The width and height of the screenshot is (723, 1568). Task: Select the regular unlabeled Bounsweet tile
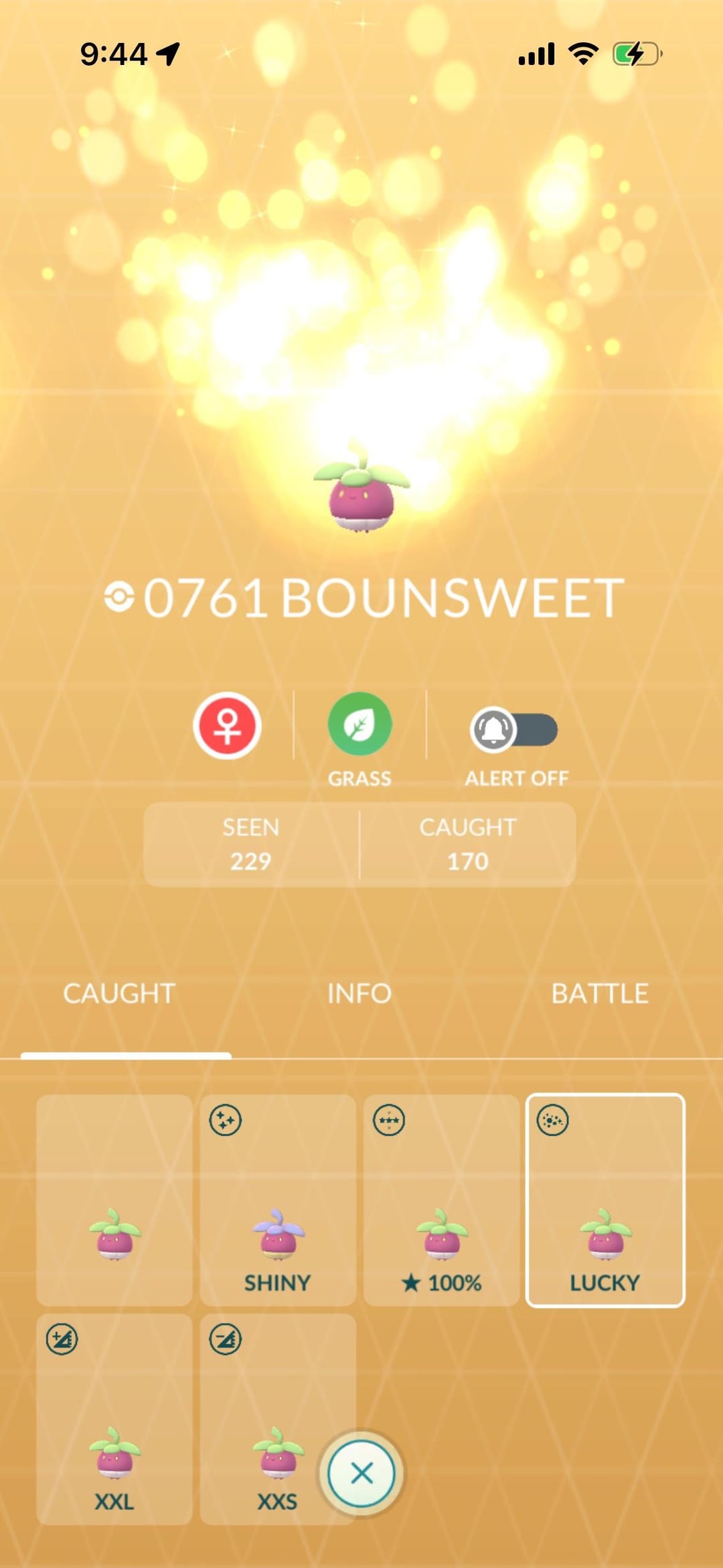[x=114, y=1200]
